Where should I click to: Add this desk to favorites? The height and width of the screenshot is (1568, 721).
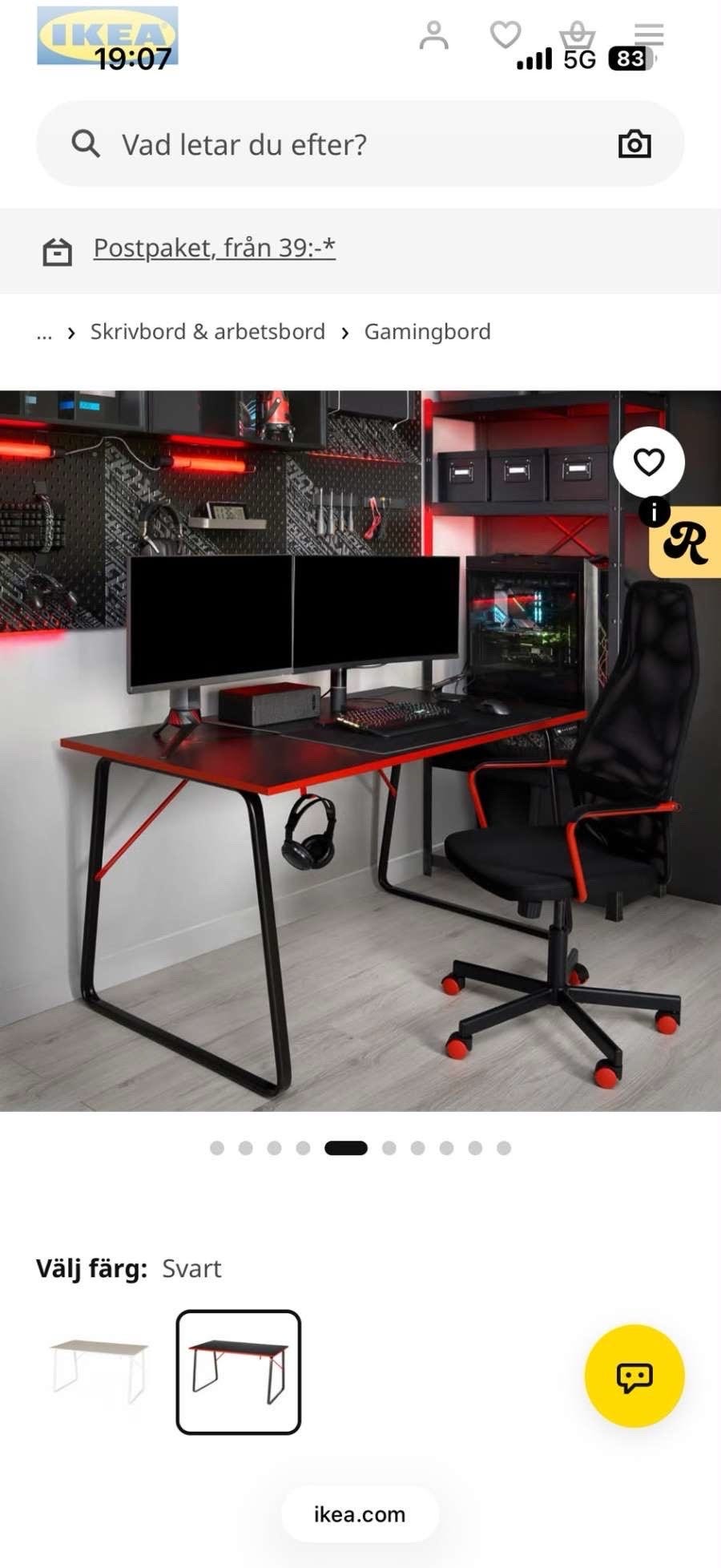tap(649, 463)
